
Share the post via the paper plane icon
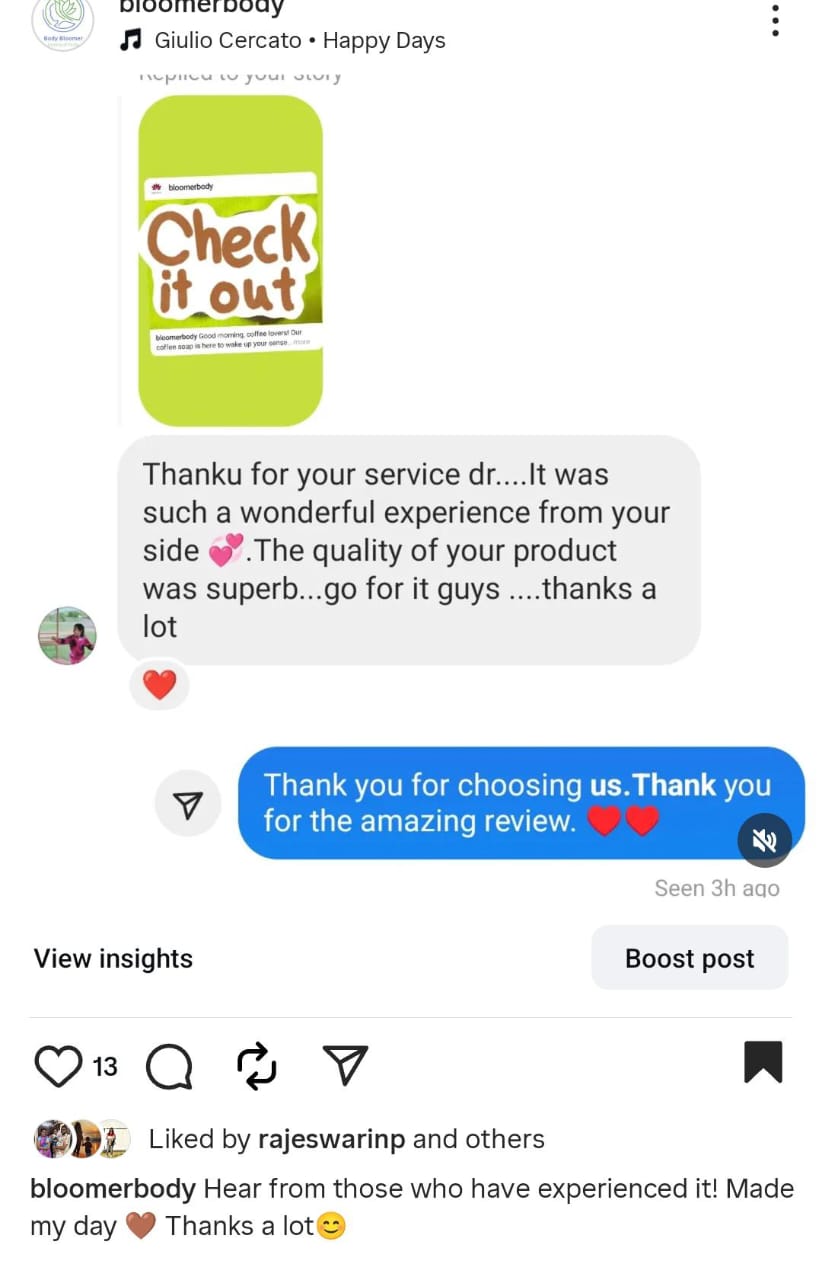pyautogui.click(x=346, y=1066)
